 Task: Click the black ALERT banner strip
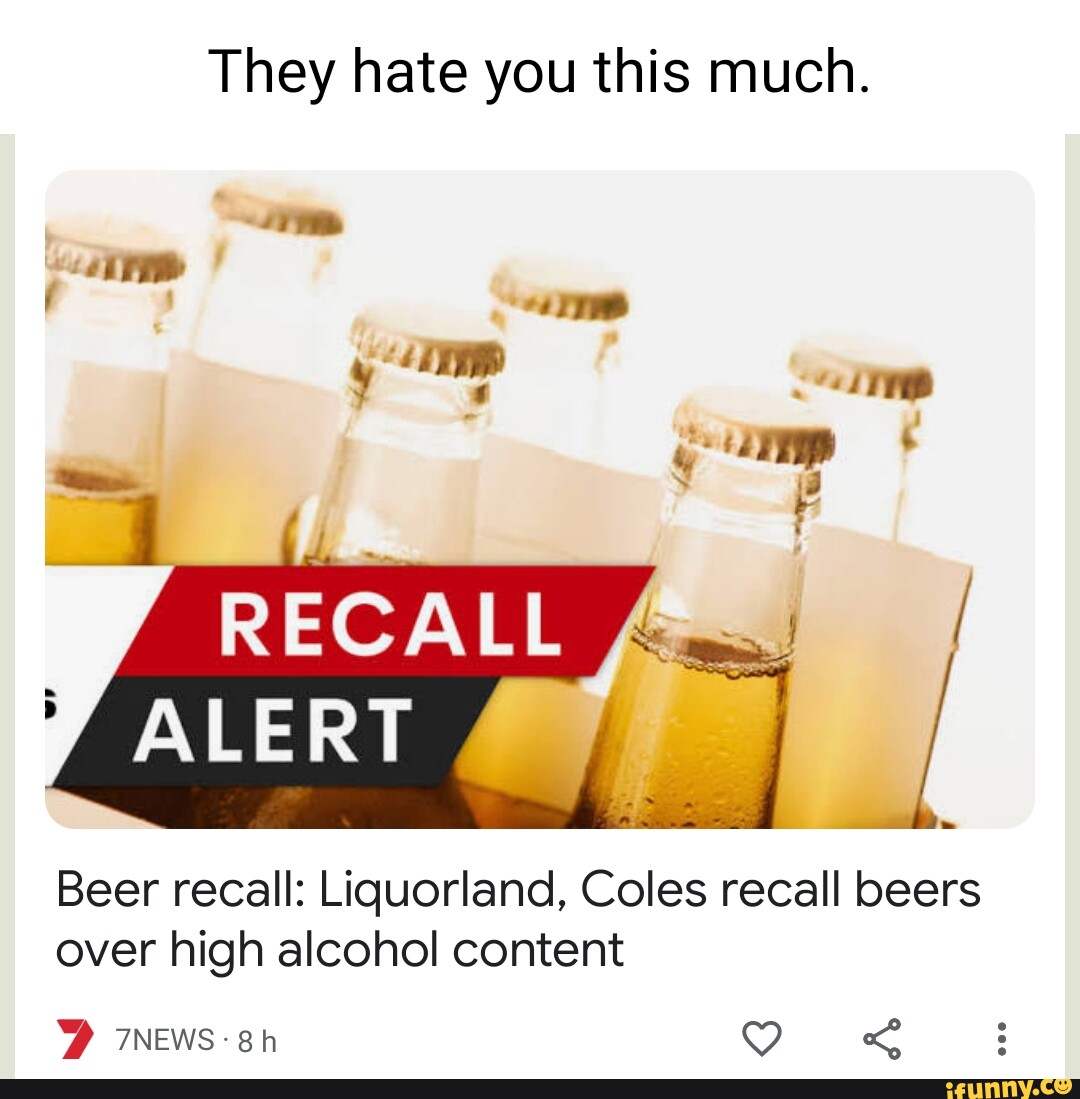270,730
